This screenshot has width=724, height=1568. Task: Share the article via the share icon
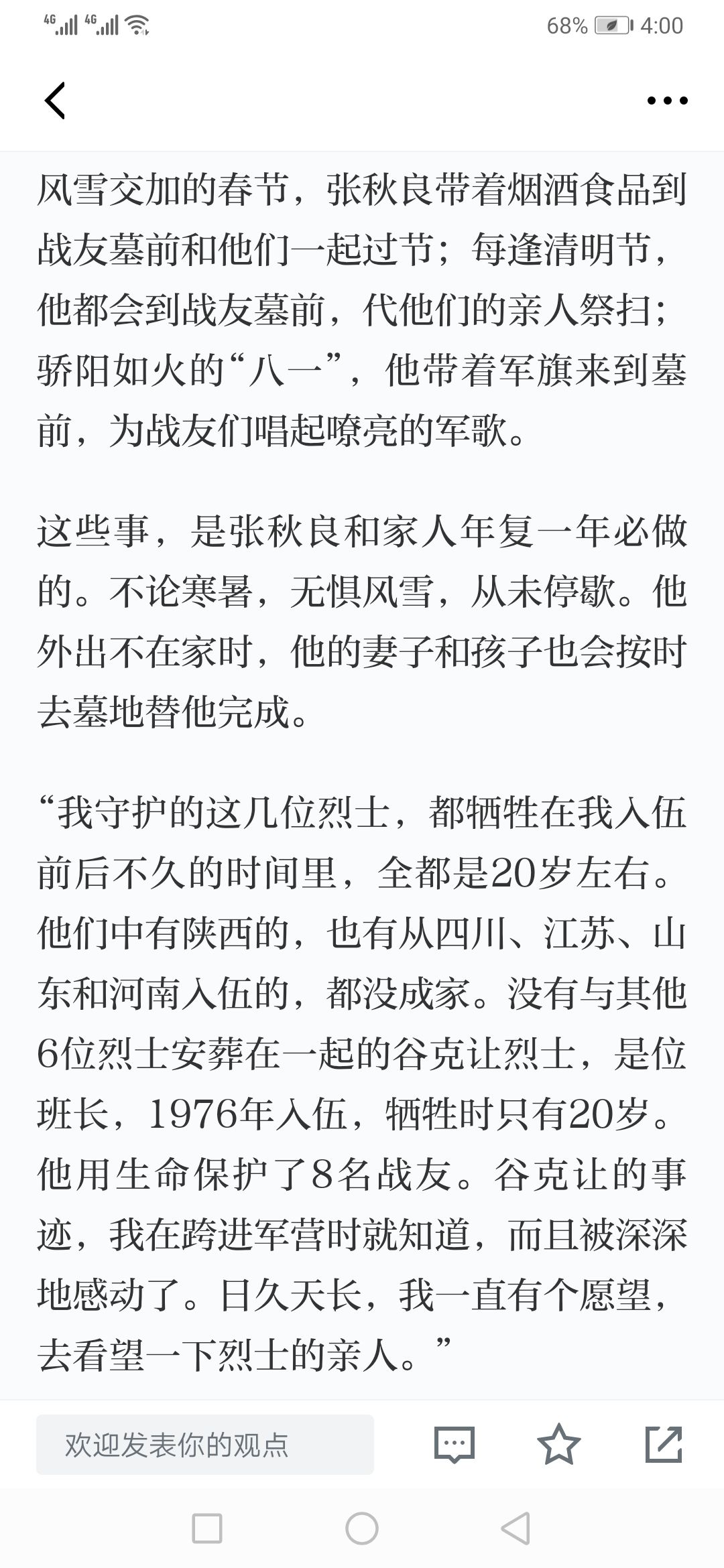[x=663, y=1444]
